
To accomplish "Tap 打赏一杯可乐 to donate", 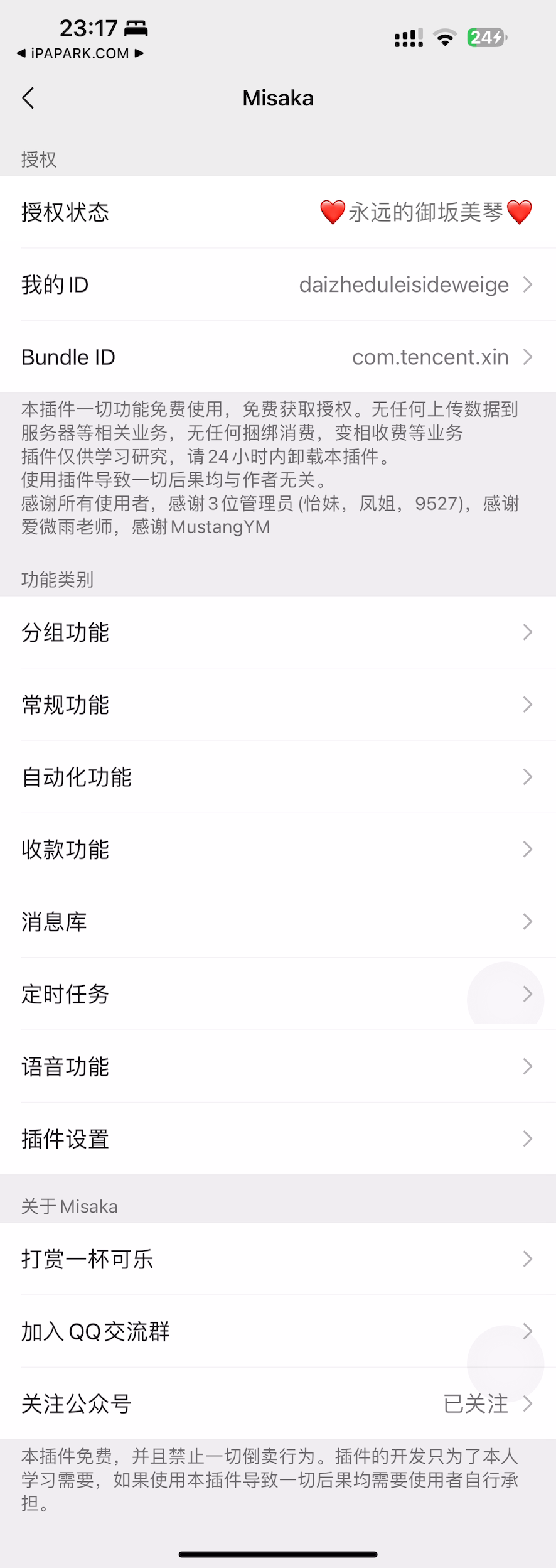I will tap(278, 1258).
